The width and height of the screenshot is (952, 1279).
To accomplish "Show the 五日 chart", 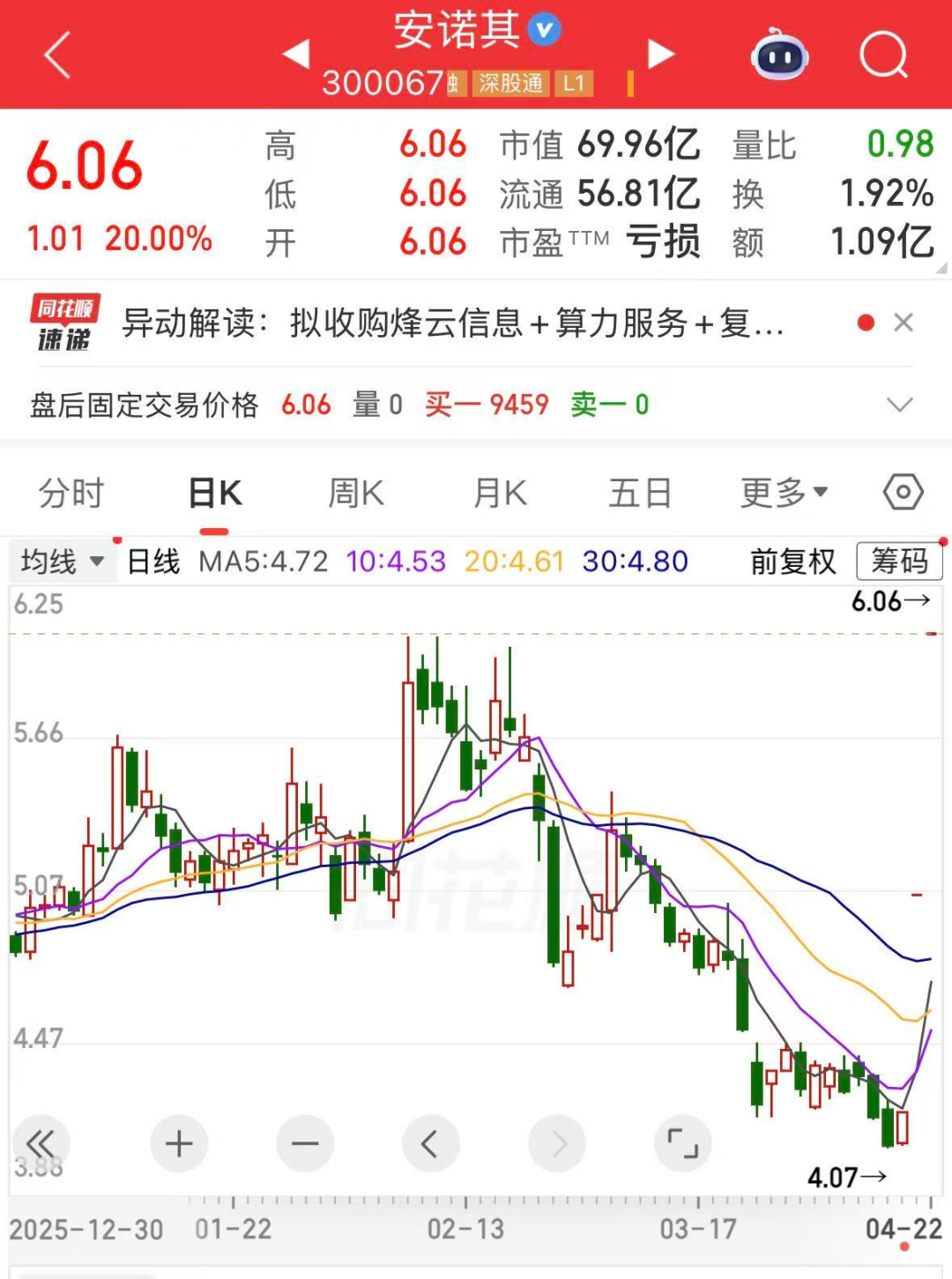I will 640,493.
